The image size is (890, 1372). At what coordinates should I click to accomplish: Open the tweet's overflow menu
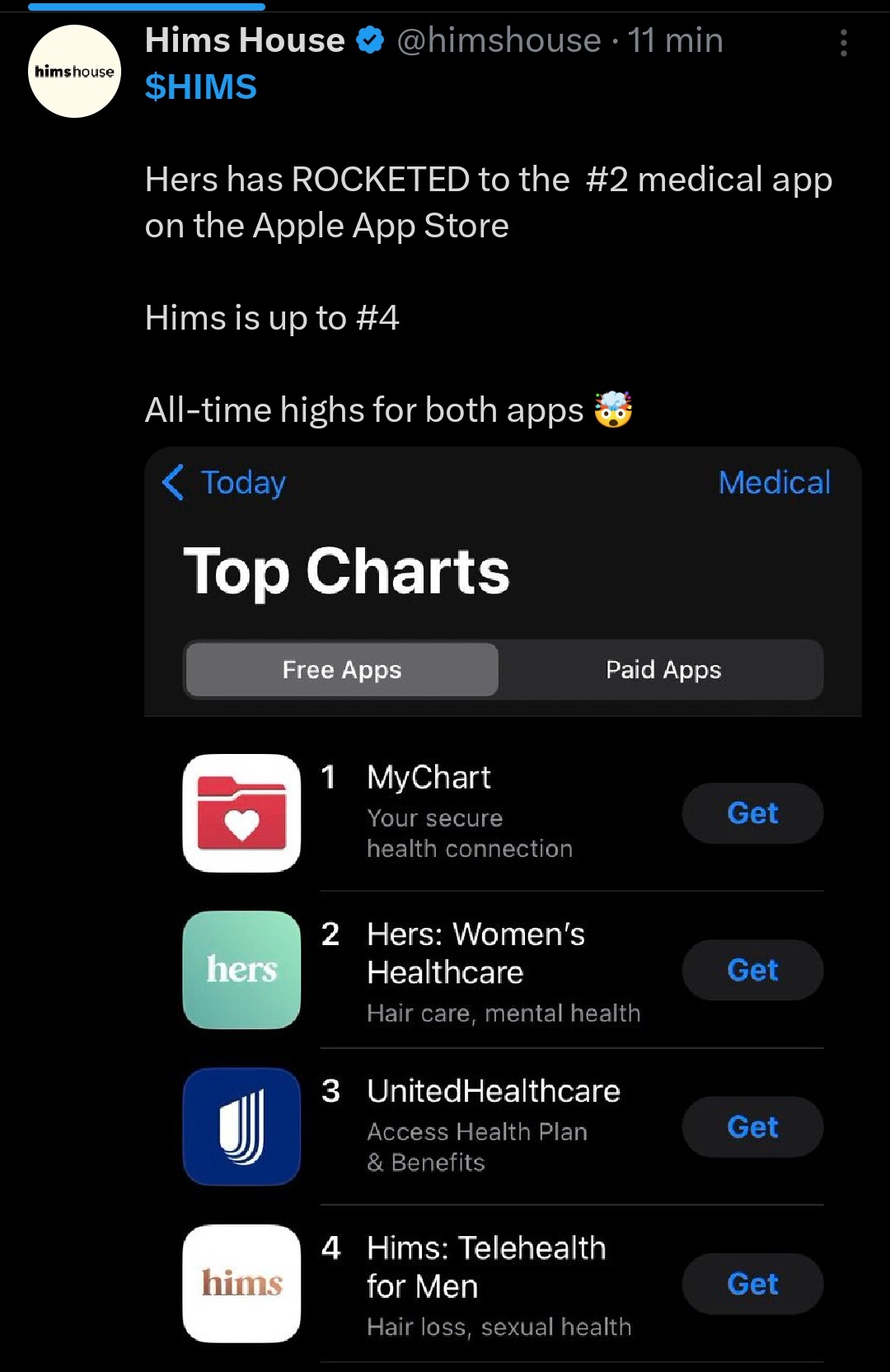pyautogui.click(x=843, y=43)
